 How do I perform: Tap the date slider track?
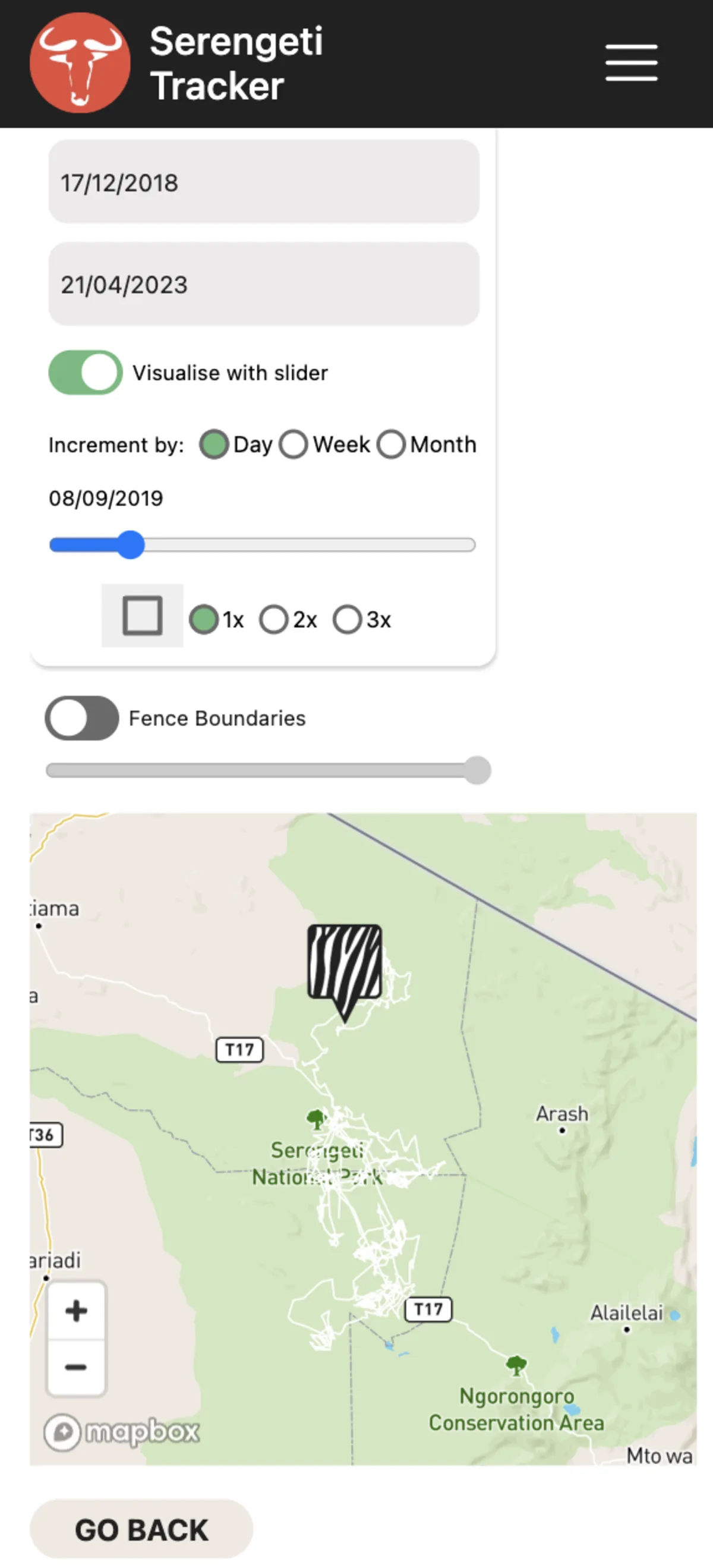pyautogui.click(x=262, y=545)
